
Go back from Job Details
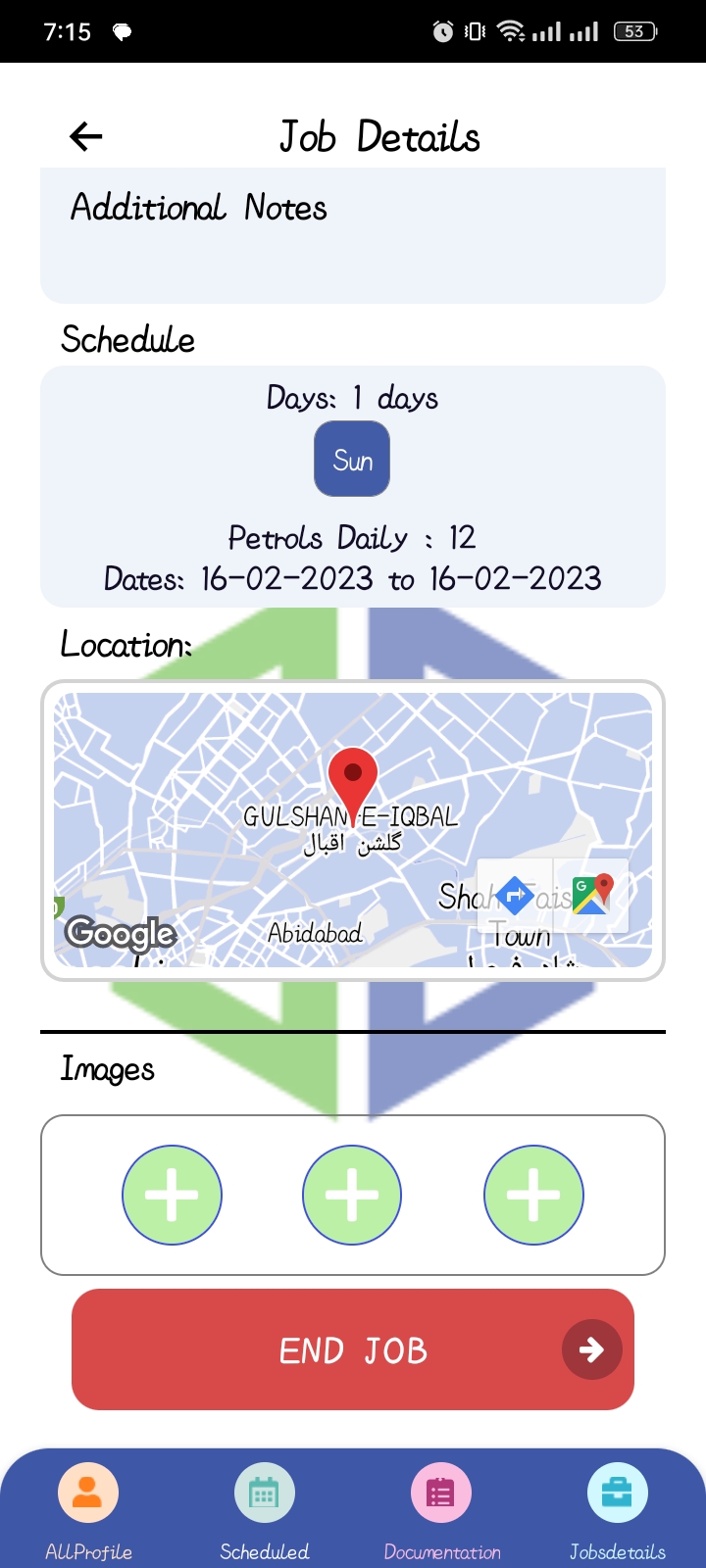[86, 136]
